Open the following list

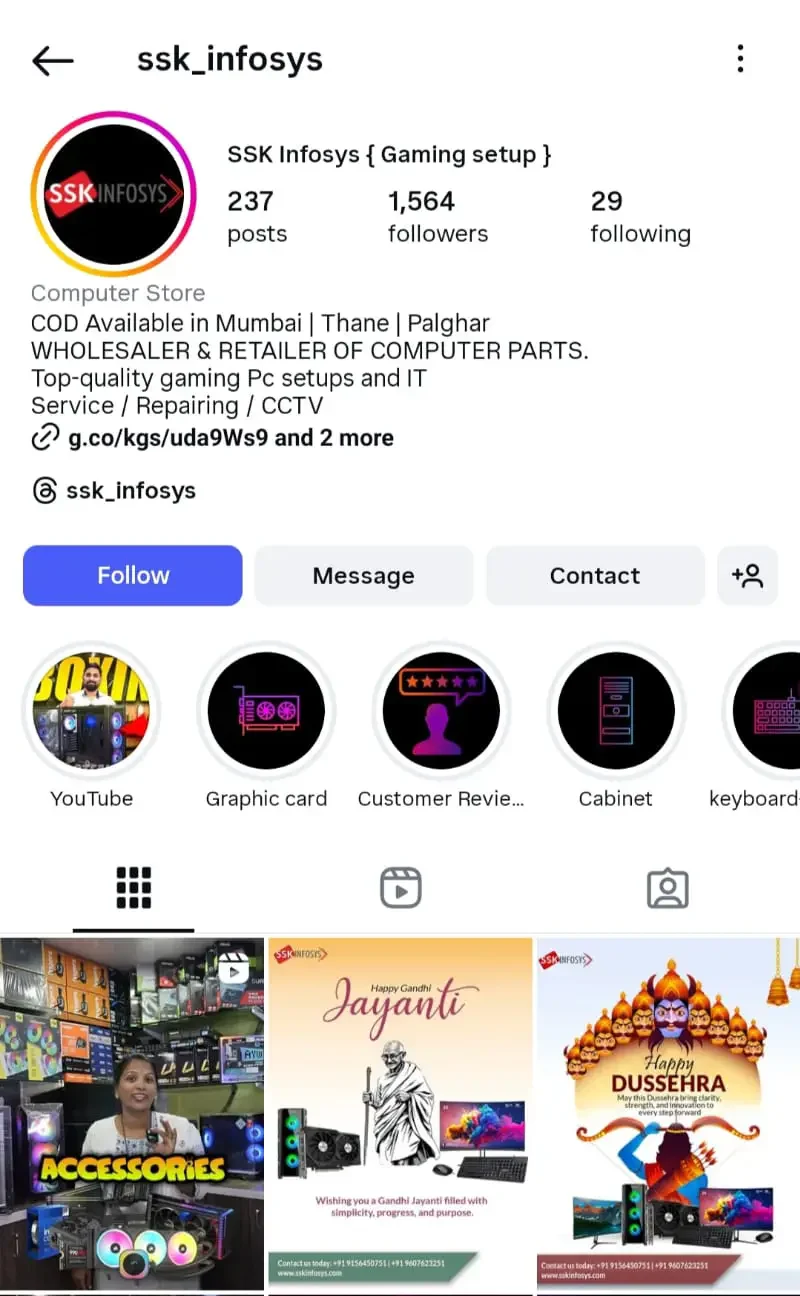[x=640, y=216]
